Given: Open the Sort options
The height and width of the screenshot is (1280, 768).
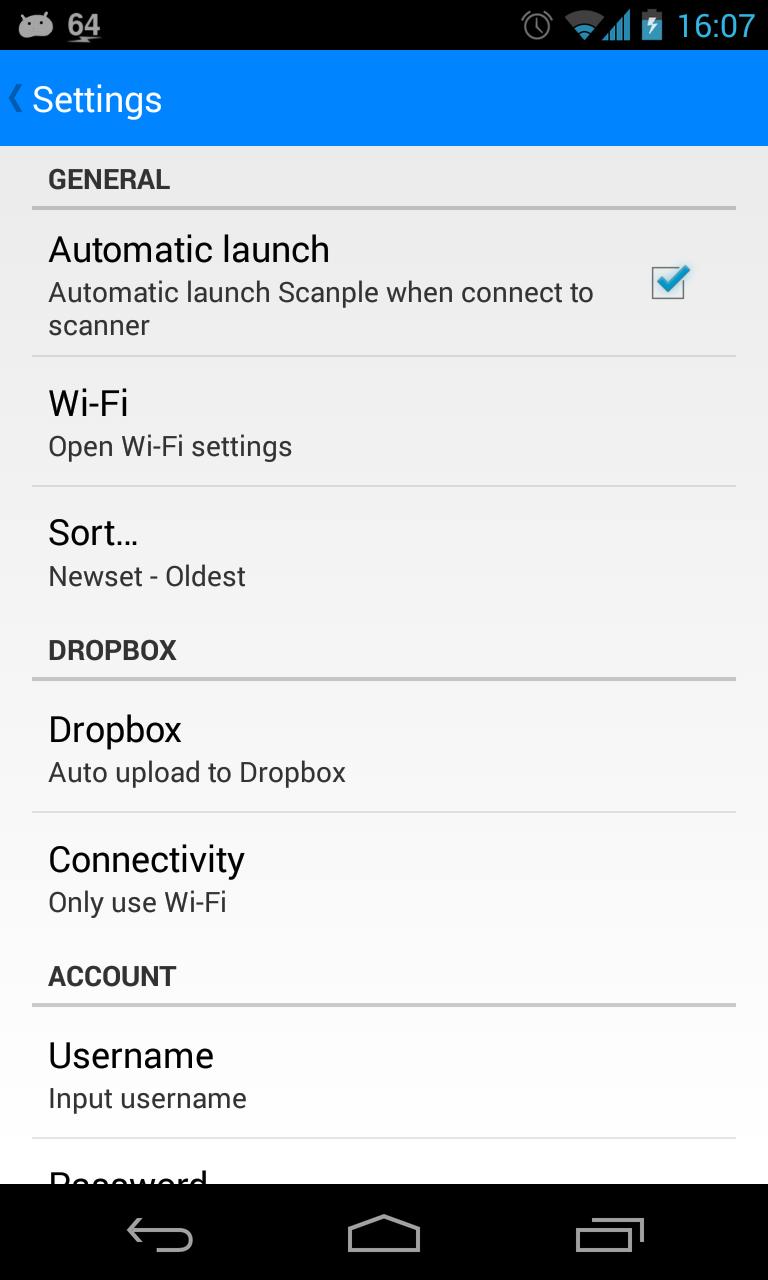Looking at the screenshot, I should pyautogui.click(x=384, y=553).
